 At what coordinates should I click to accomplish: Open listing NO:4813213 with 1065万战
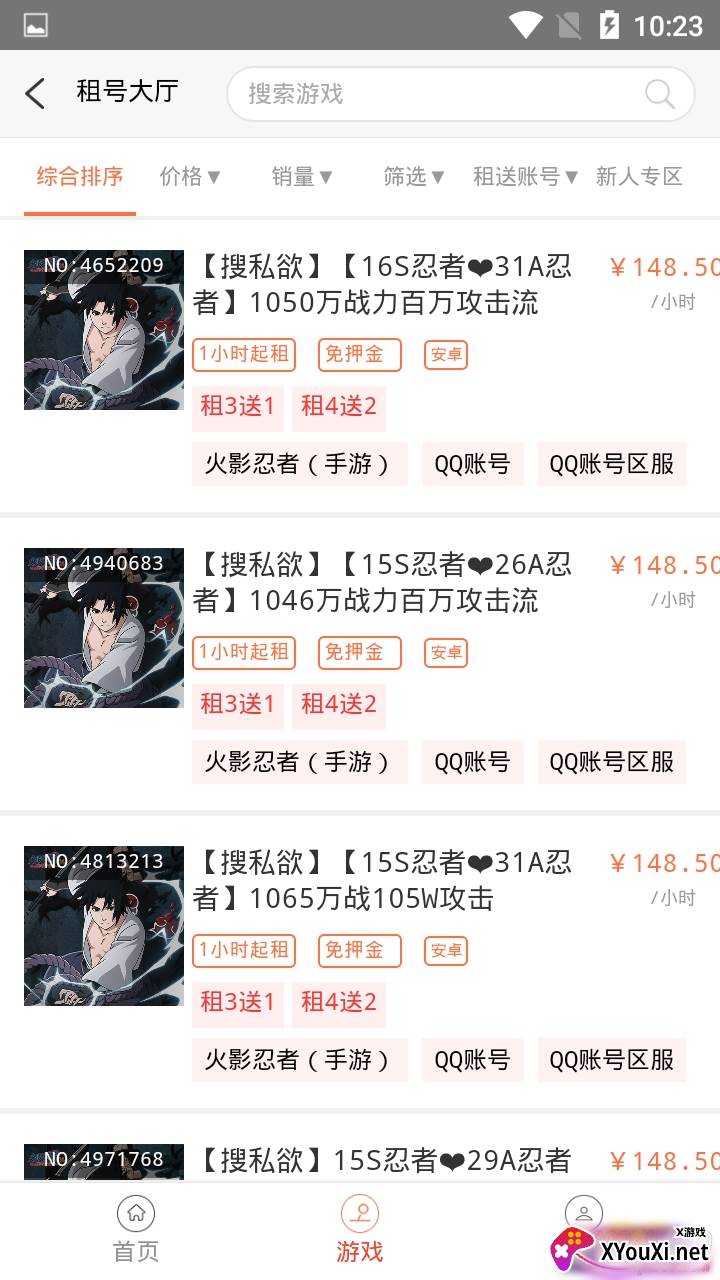pos(382,881)
